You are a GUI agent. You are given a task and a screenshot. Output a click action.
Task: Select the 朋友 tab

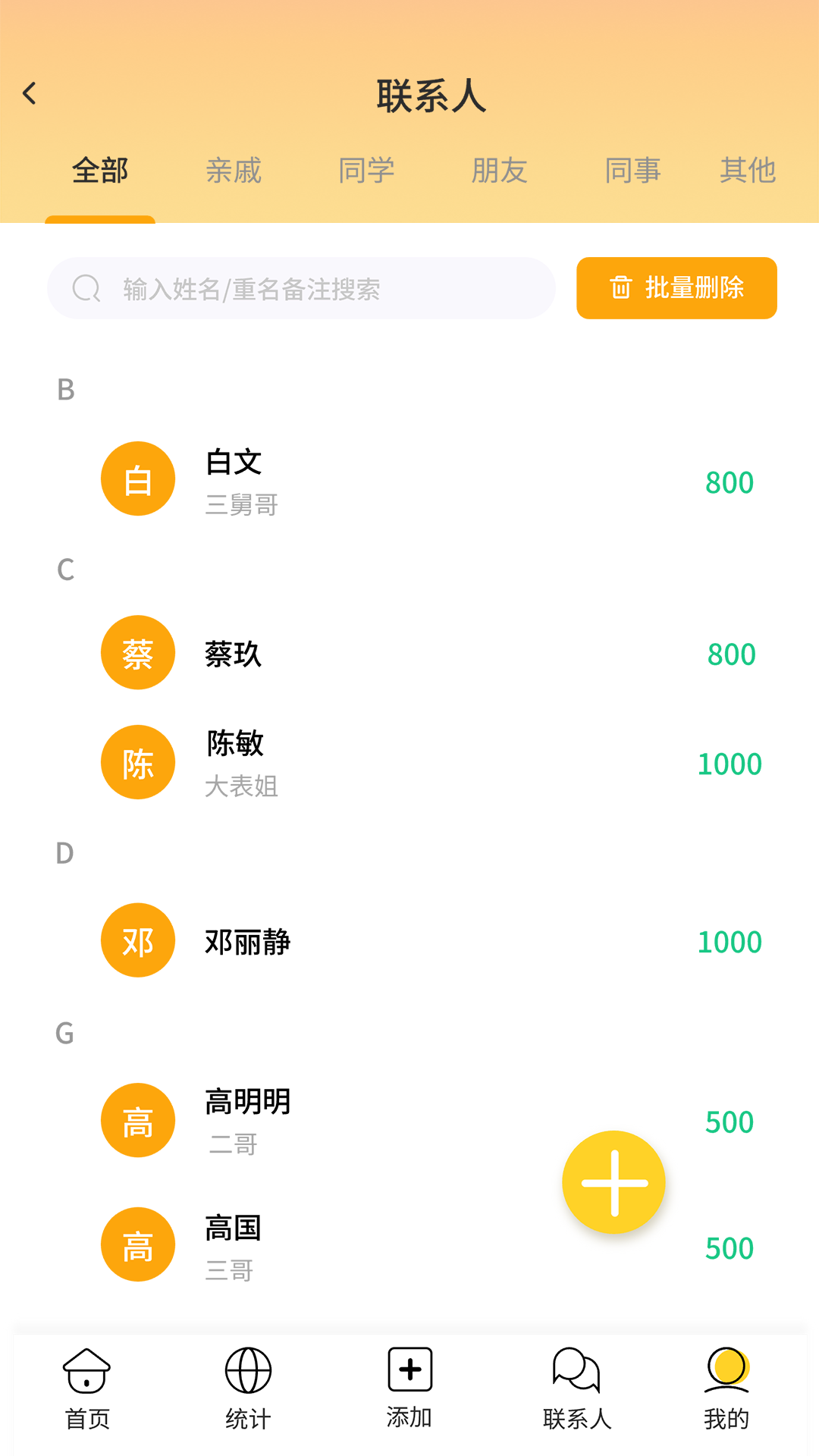tap(500, 171)
